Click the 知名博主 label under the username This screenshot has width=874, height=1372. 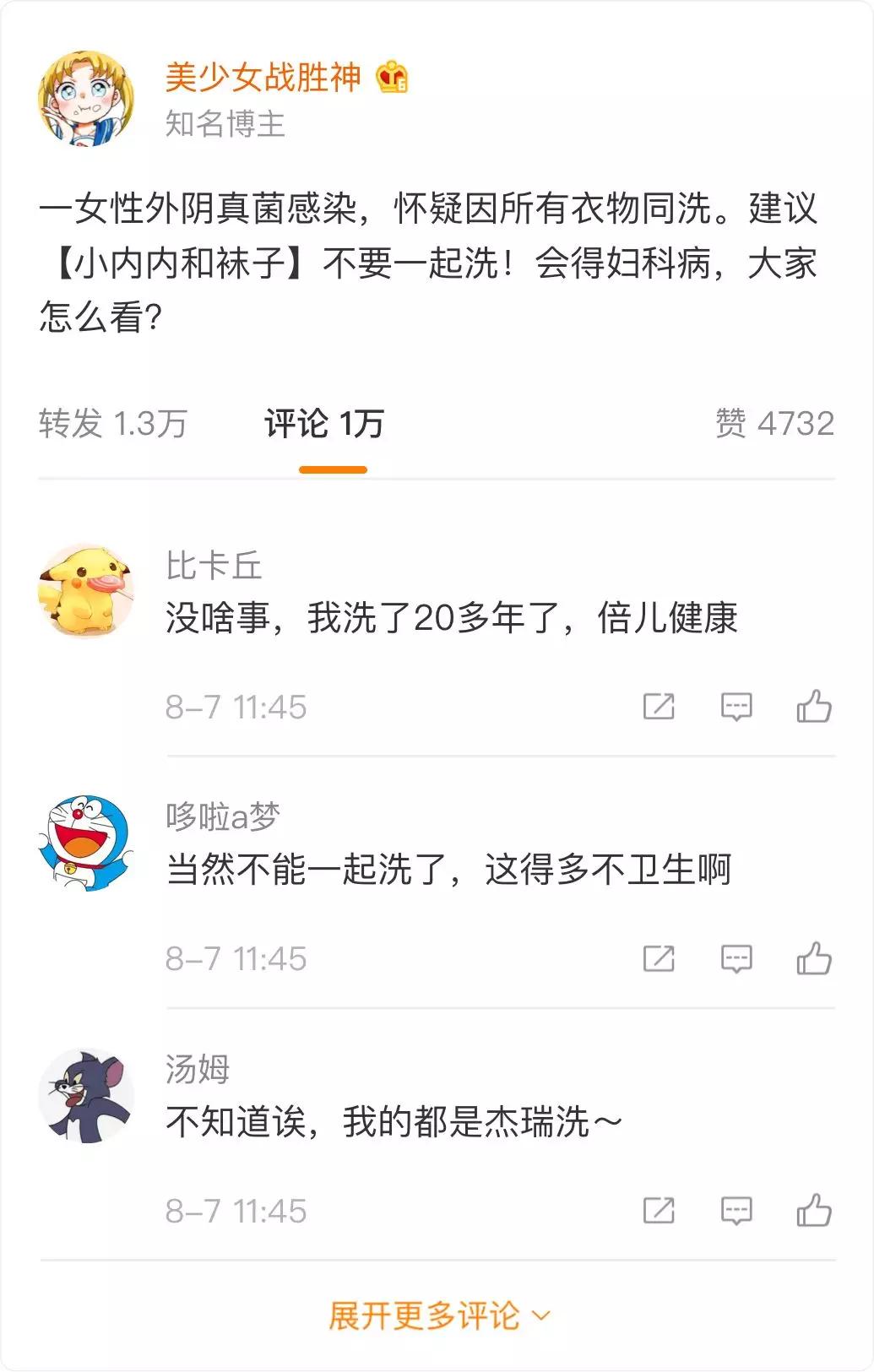click(x=226, y=122)
